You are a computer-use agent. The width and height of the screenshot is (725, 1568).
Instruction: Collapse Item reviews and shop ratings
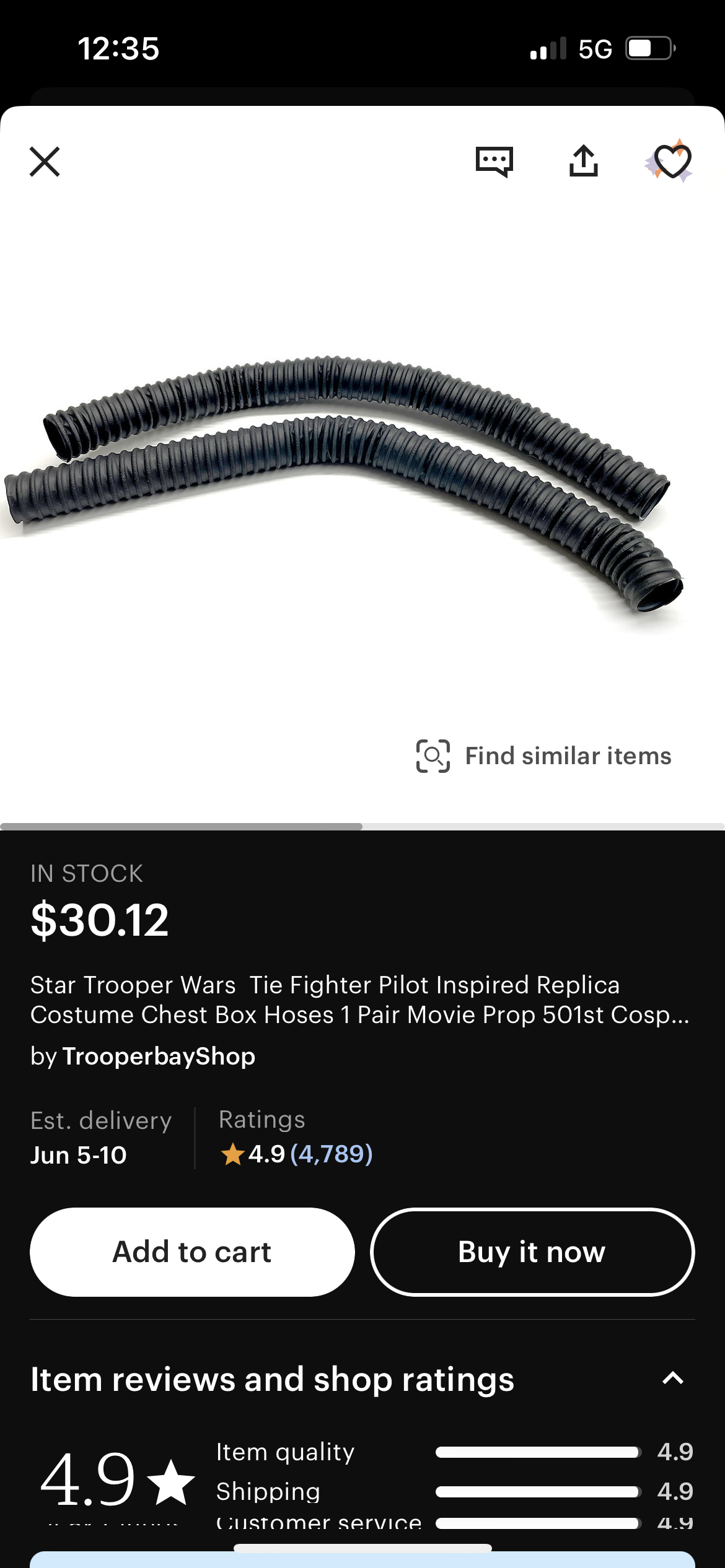pos(673,1379)
